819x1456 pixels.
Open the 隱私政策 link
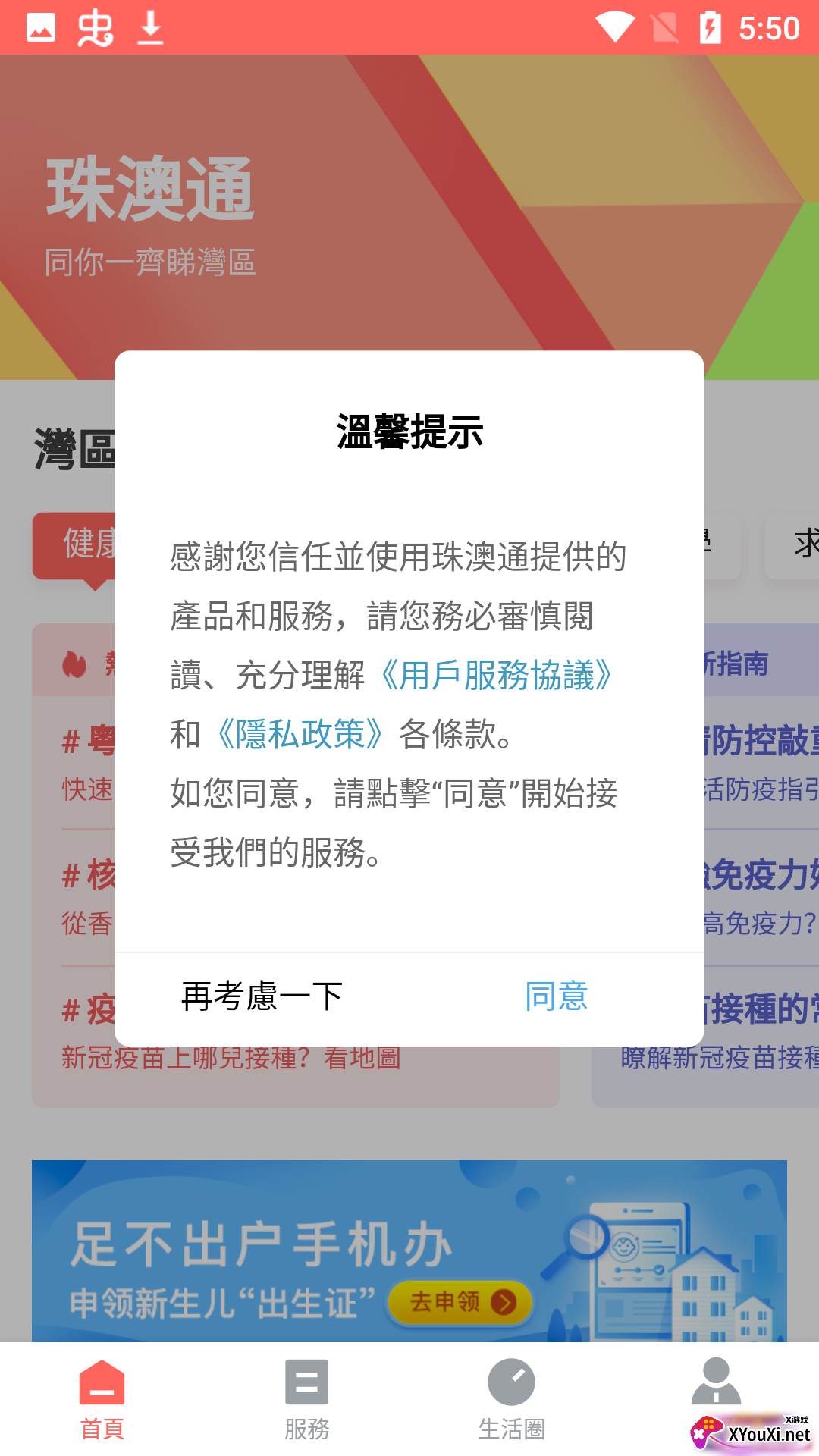tap(300, 734)
